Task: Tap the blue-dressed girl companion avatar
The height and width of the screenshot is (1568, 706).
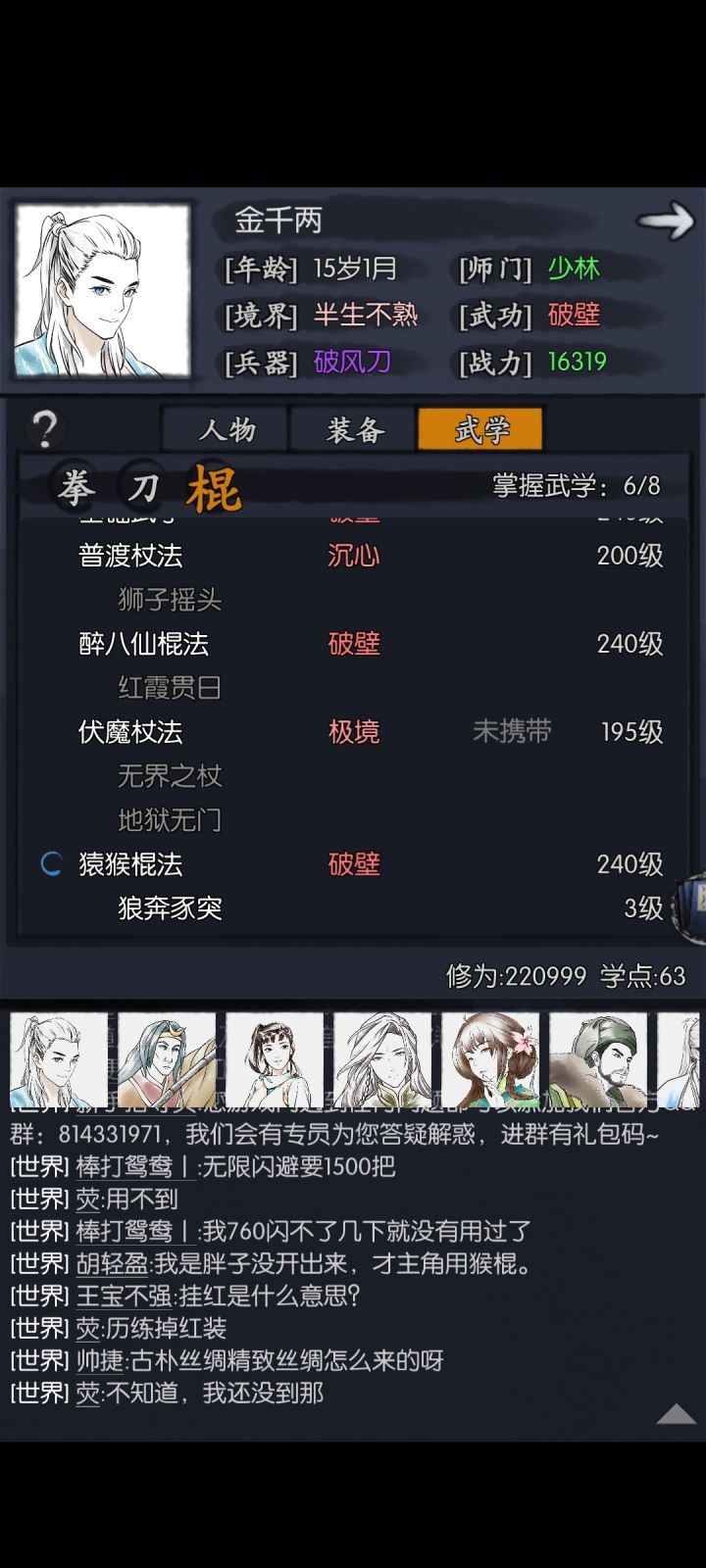Action: pyautogui.click(x=275, y=1058)
